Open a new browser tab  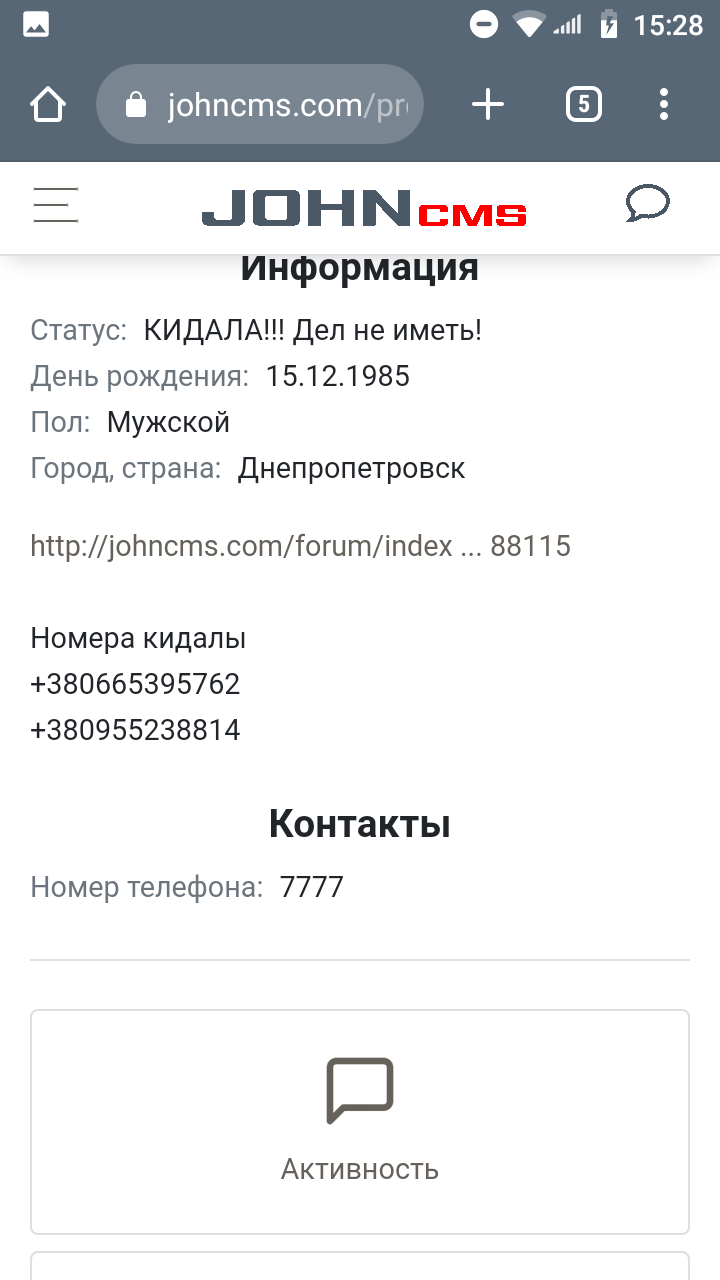click(488, 105)
